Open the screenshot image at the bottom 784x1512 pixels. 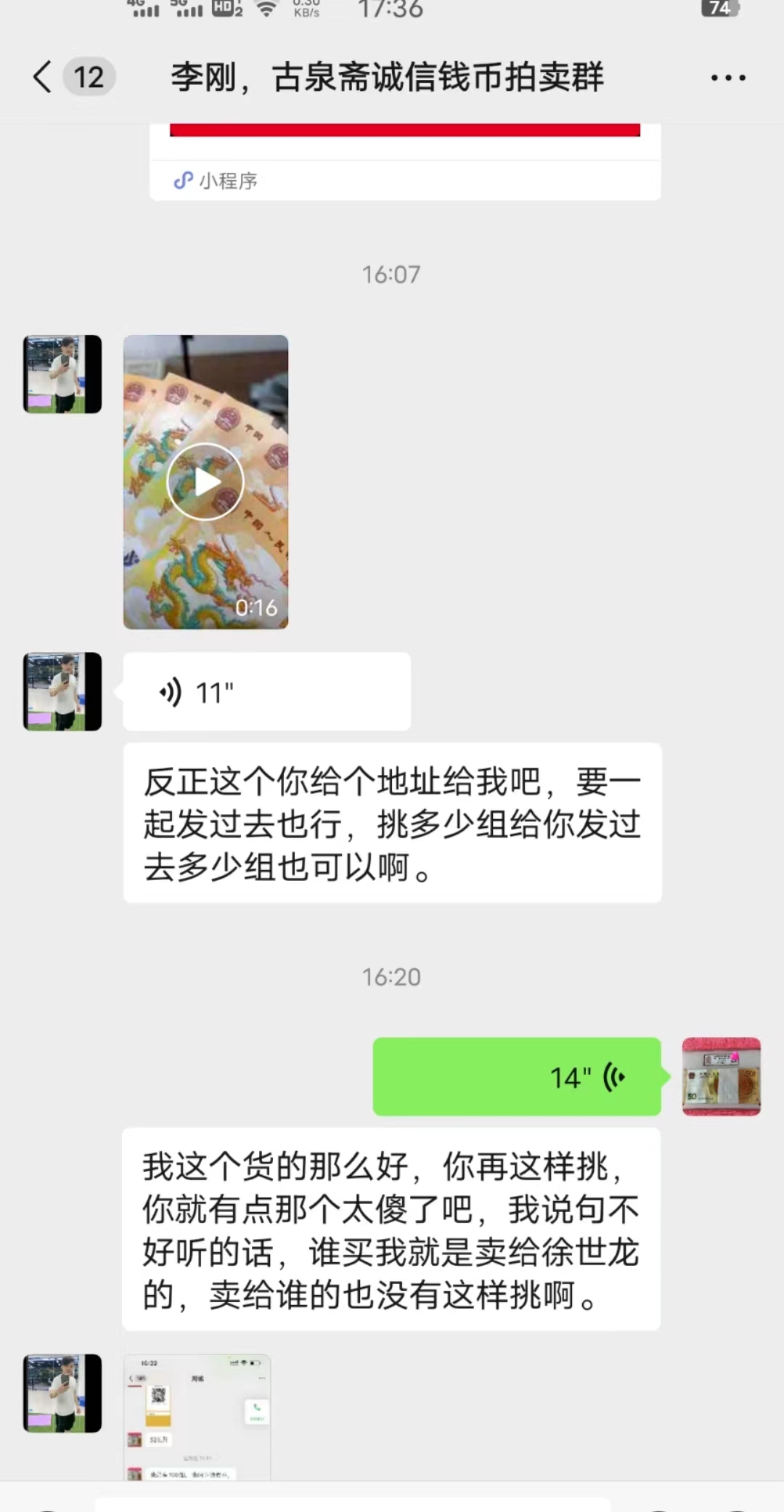(x=197, y=1416)
